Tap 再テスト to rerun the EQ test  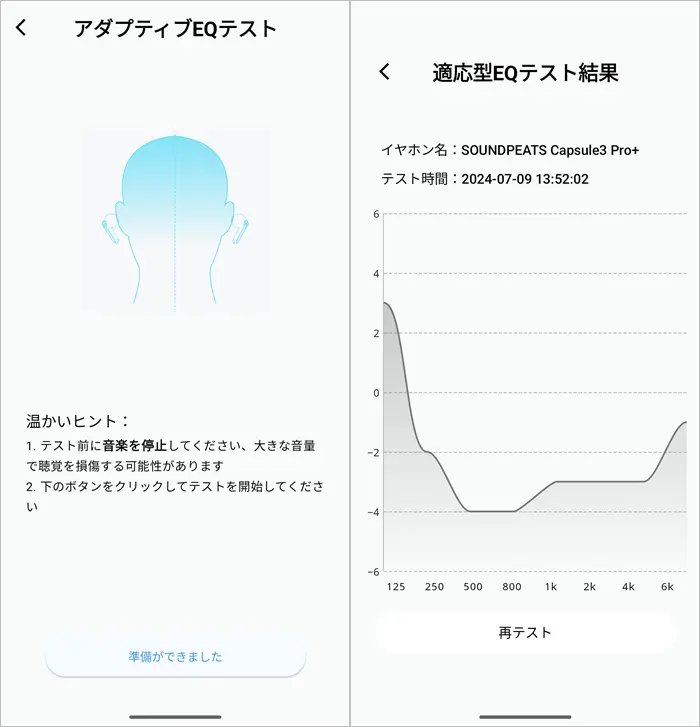[x=525, y=632]
